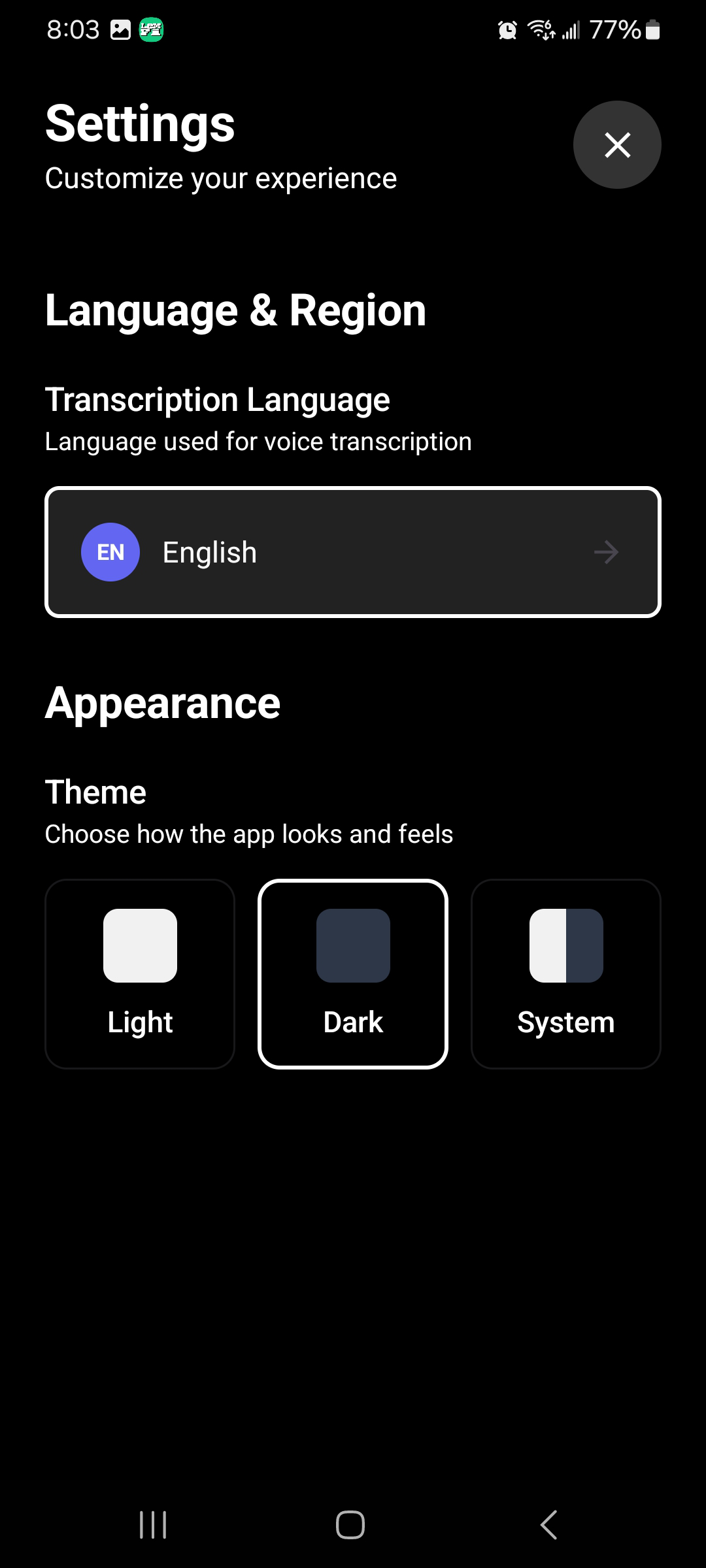The width and height of the screenshot is (706, 1568).
Task: Open the English transcription language picker
Action: (x=353, y=552)
